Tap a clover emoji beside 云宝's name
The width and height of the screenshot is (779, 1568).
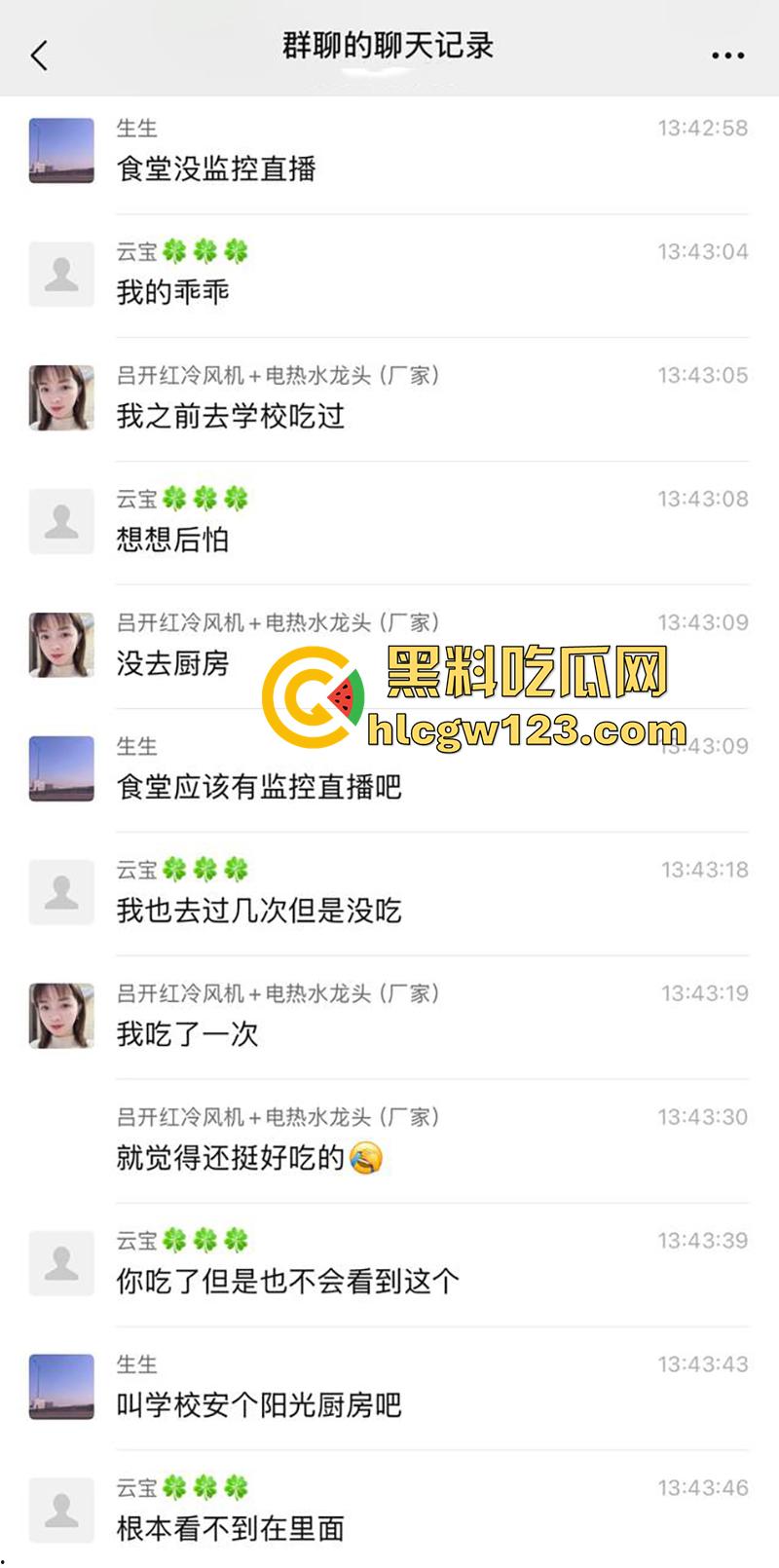[177, 249]
